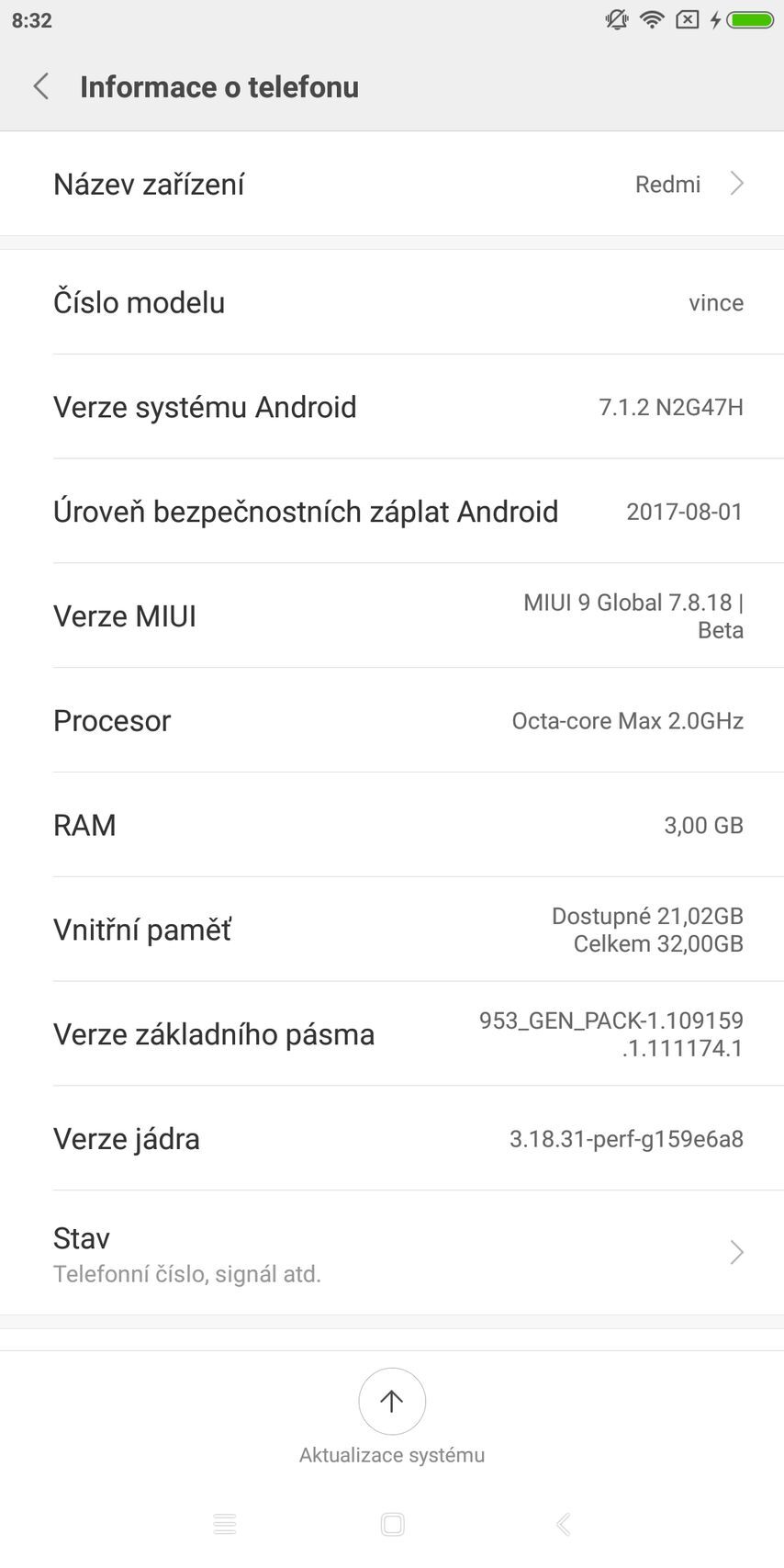Tap the recent apps navigation icon
The image size is (784, 1568).
(x=225, y=1523)
